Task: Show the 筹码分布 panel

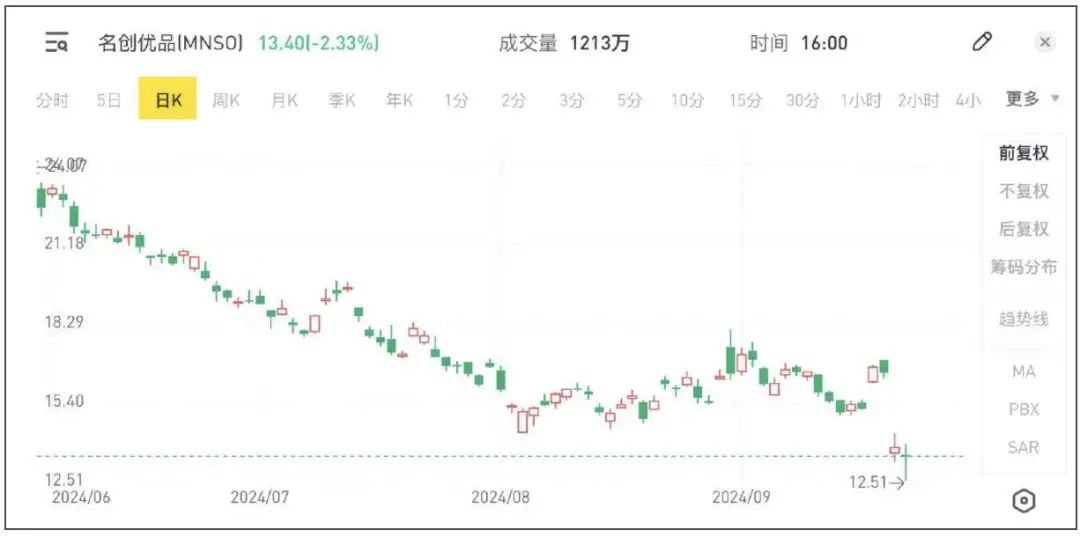Action: [x=1023, y=267]
